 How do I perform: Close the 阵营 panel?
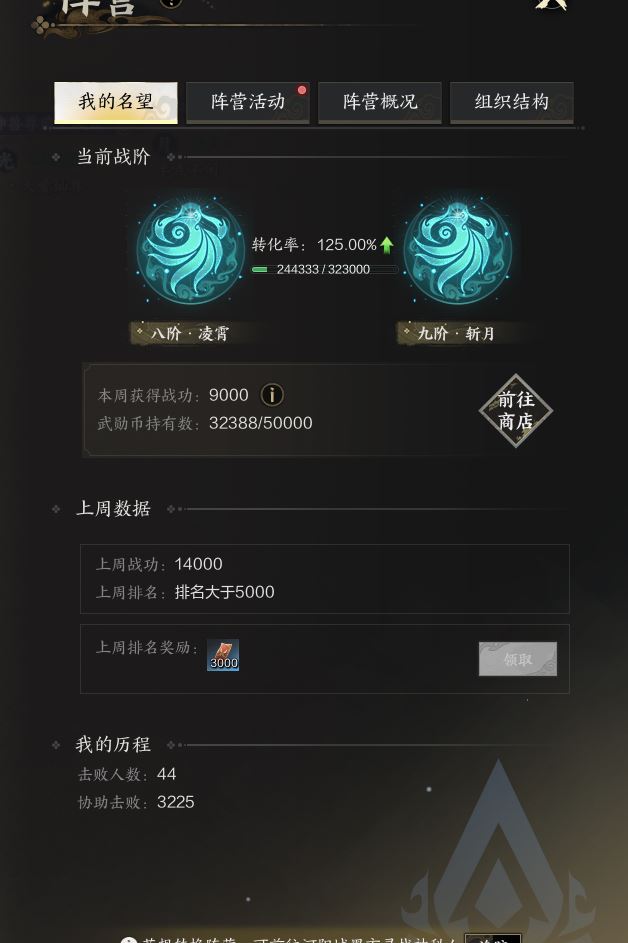click(x=551, y=4)
